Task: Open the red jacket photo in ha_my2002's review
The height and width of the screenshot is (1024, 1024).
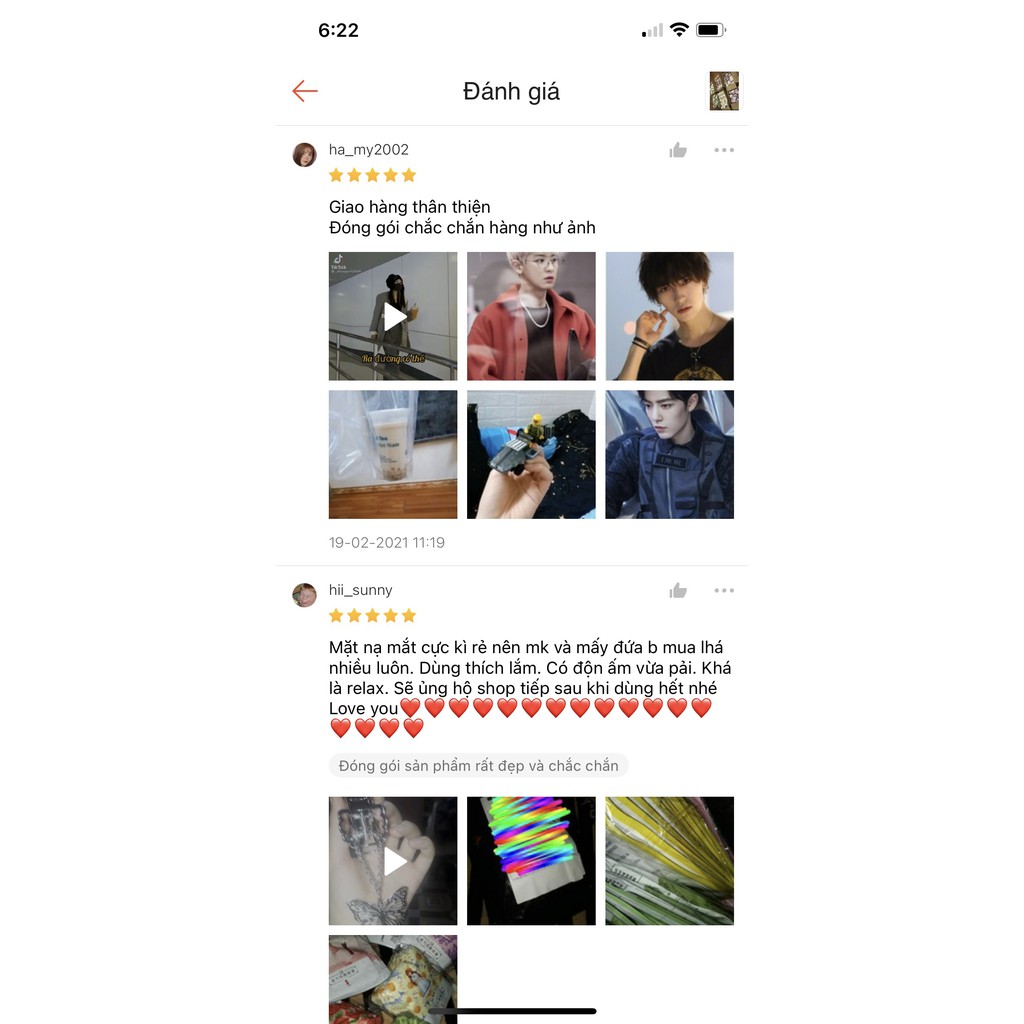Action: 531,316
